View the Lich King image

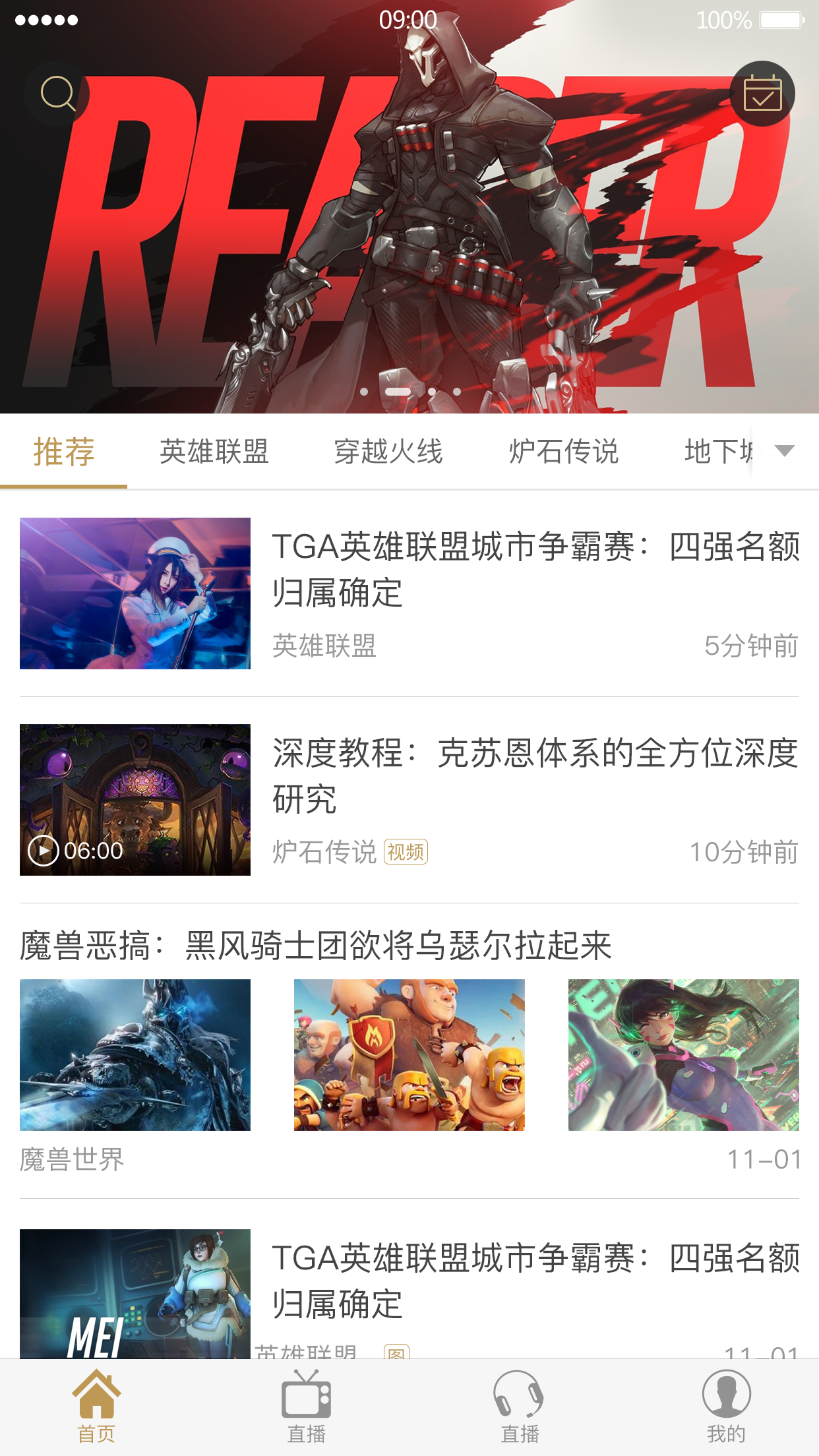coord(135,1054)
